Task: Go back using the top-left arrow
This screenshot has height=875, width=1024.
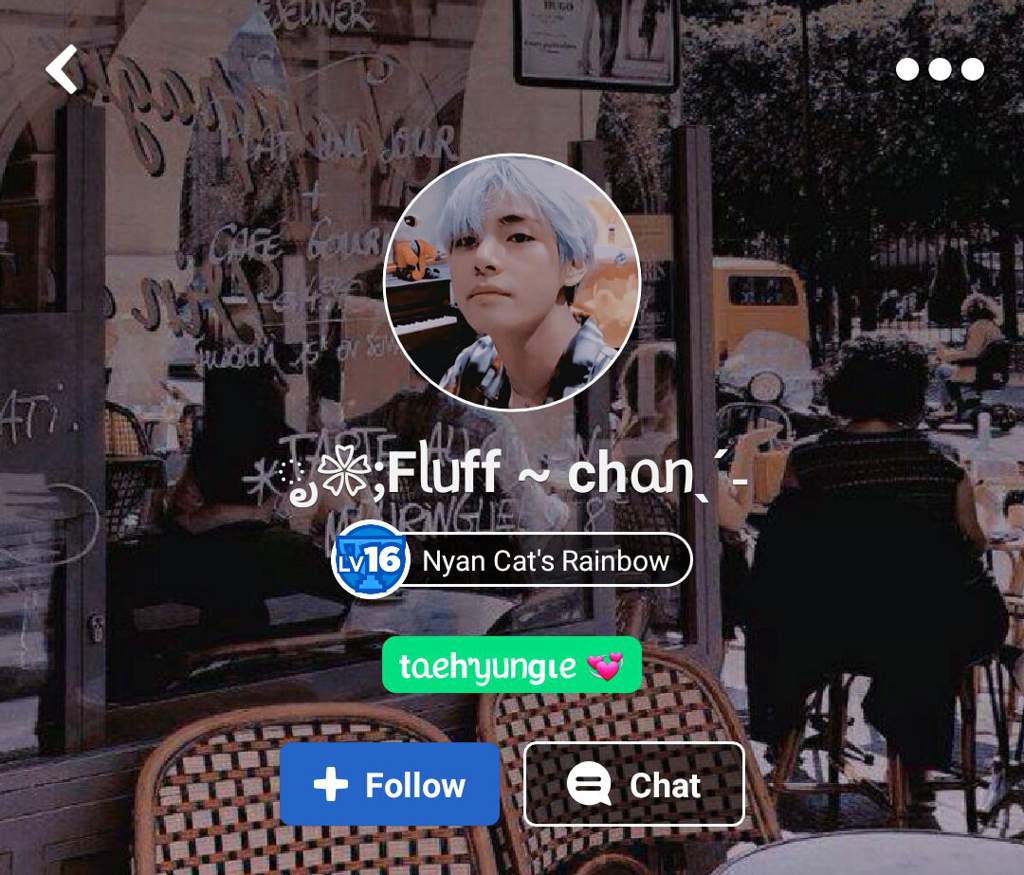Action: click(x=62, y=69)
